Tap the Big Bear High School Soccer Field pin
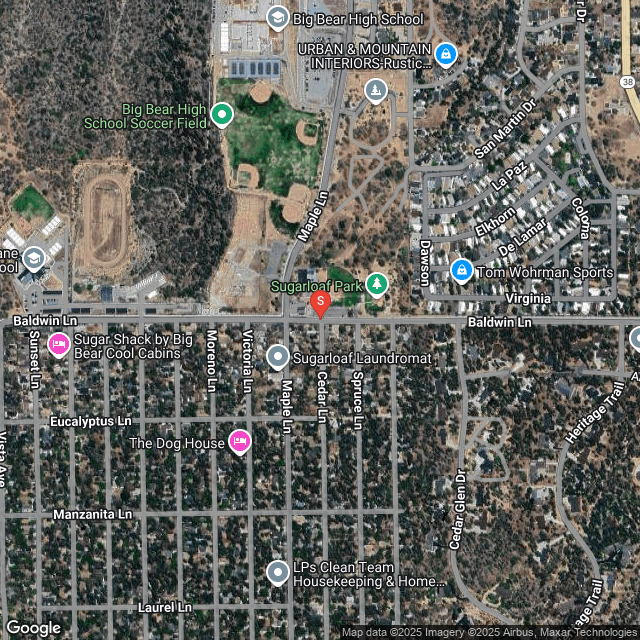 222,116
